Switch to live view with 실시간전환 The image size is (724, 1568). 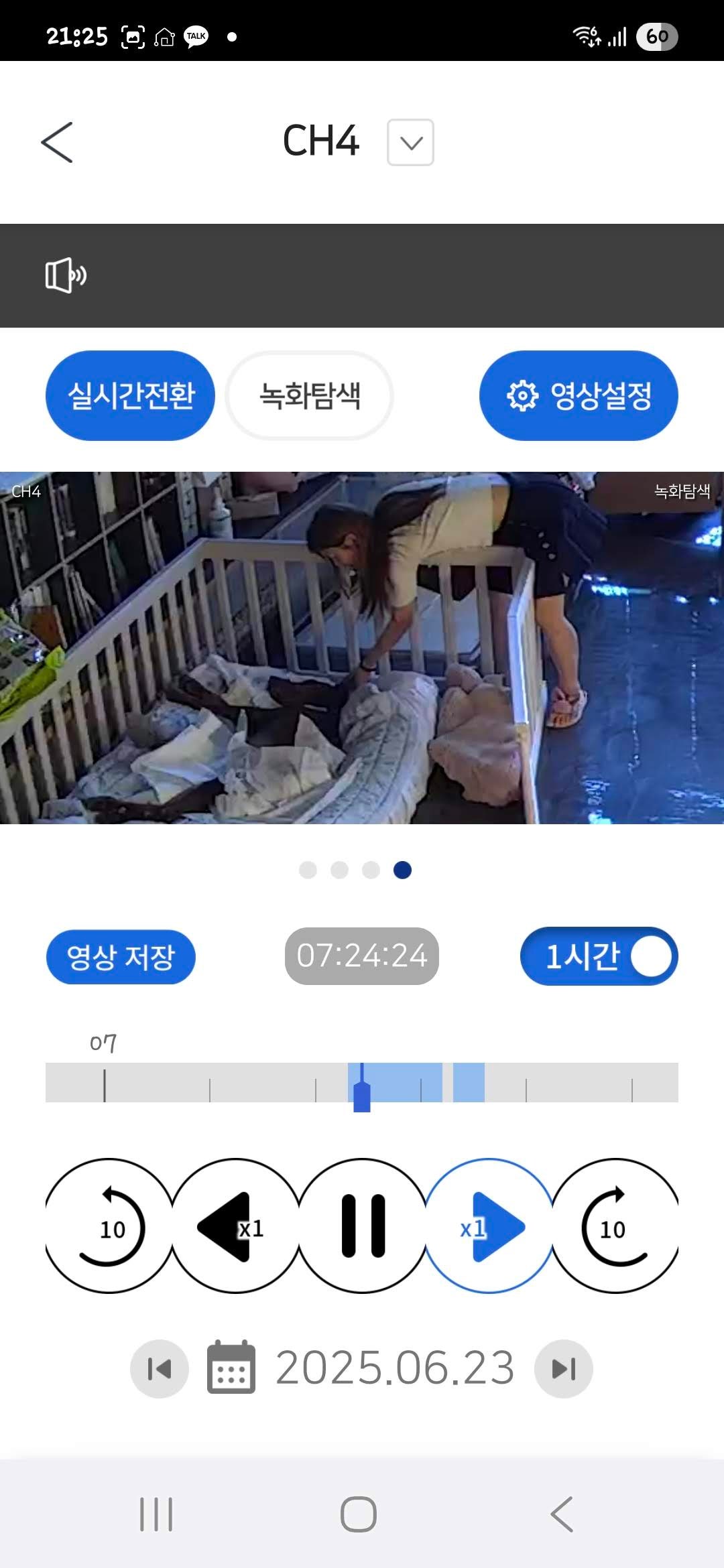pos(130,395)
